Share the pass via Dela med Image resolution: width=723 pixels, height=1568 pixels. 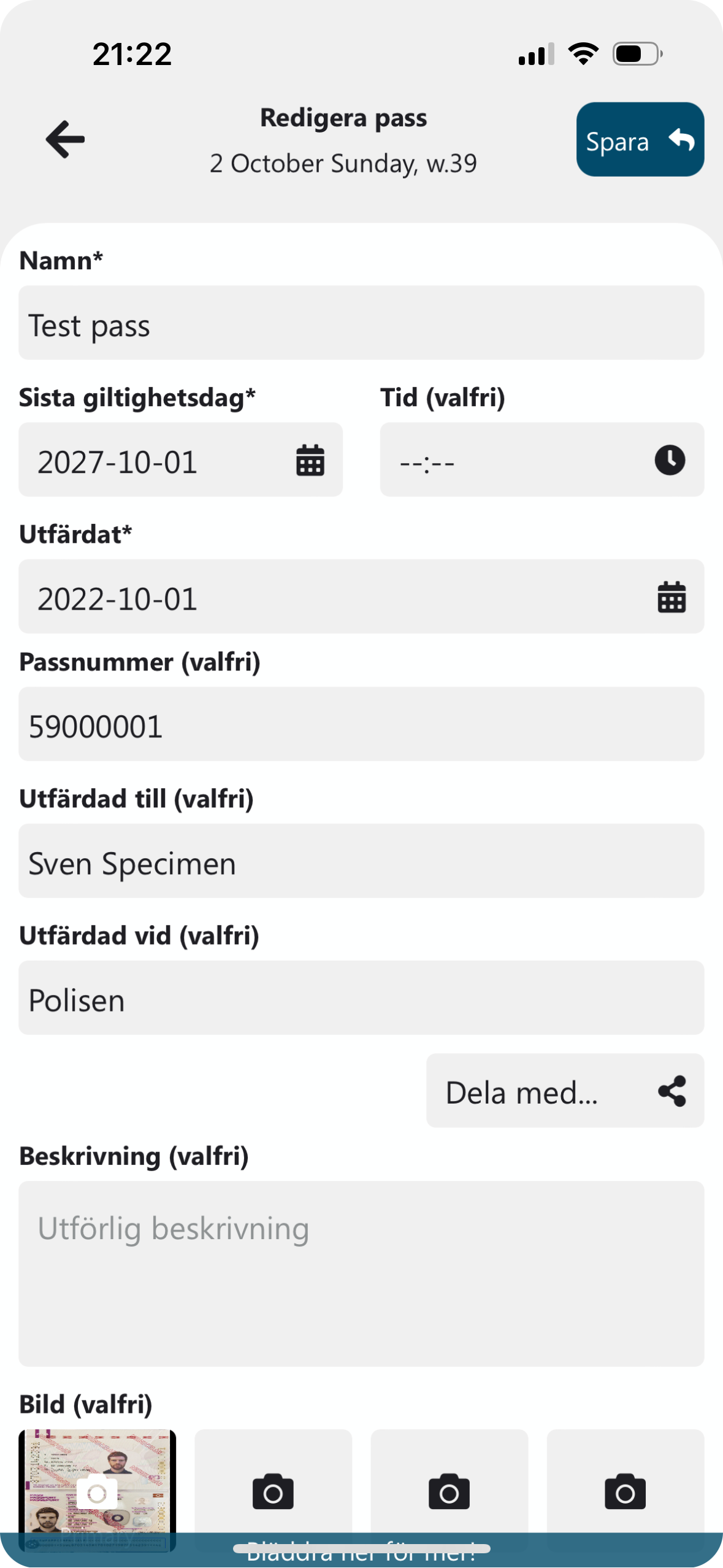pyautogui.click(x=565, y=1091)
